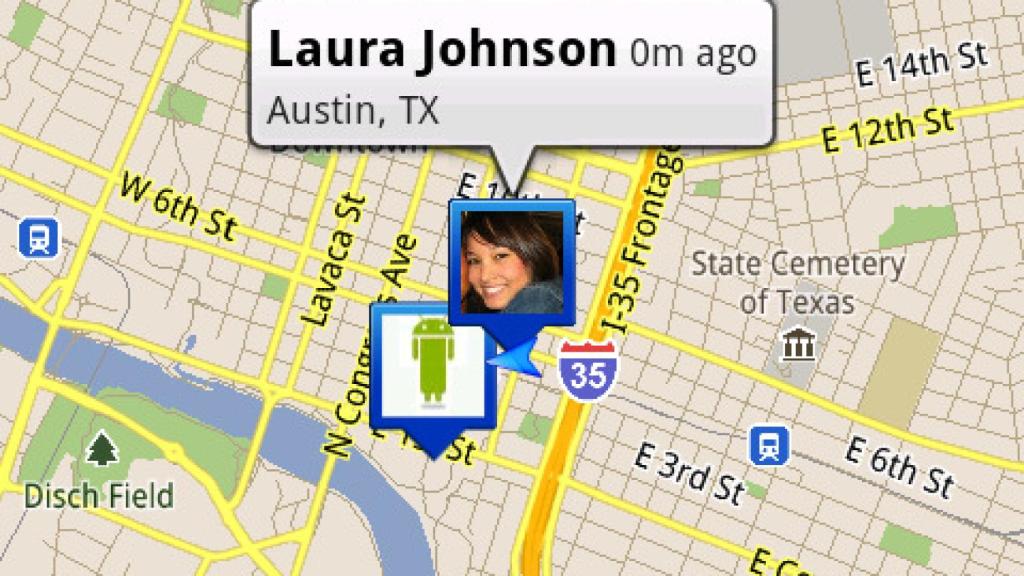
Task: Open the transit station near W 6th St
Action: (39, 238)
